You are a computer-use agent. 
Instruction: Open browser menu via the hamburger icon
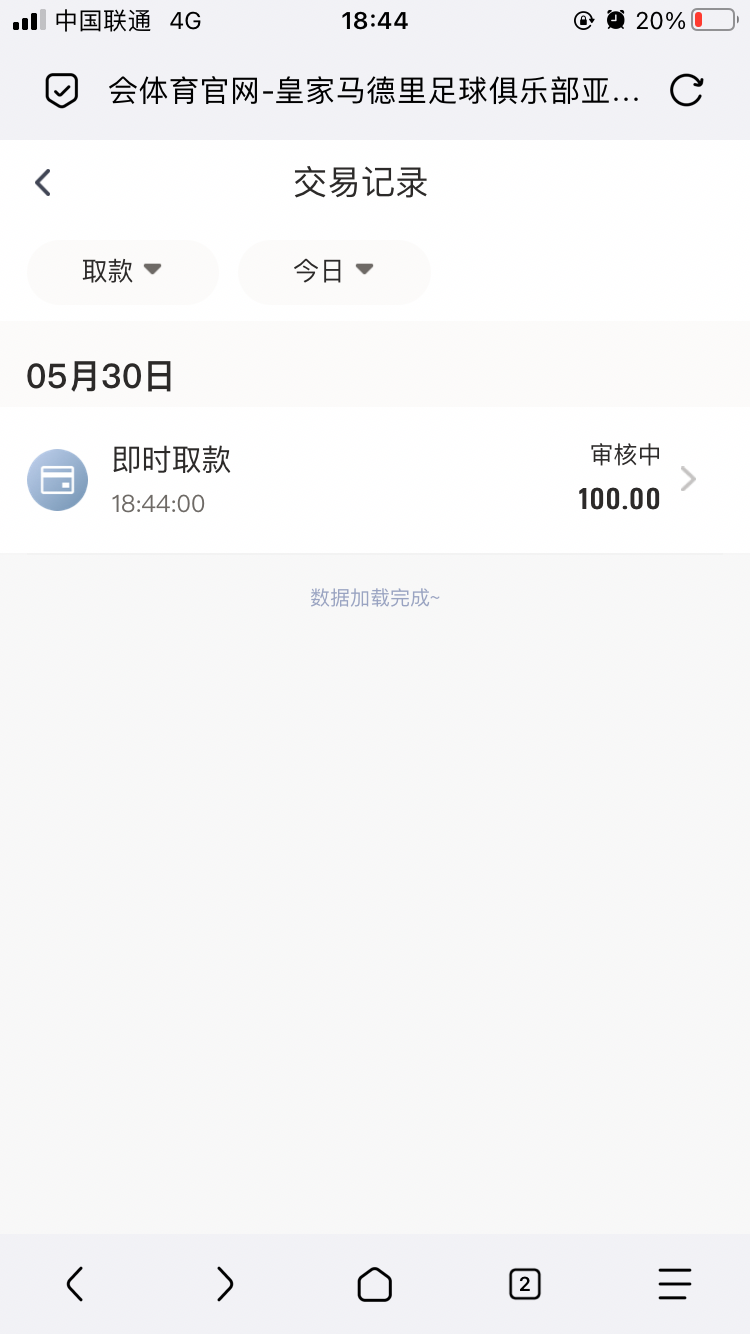pyautogui.click(x=675, y=1284)
